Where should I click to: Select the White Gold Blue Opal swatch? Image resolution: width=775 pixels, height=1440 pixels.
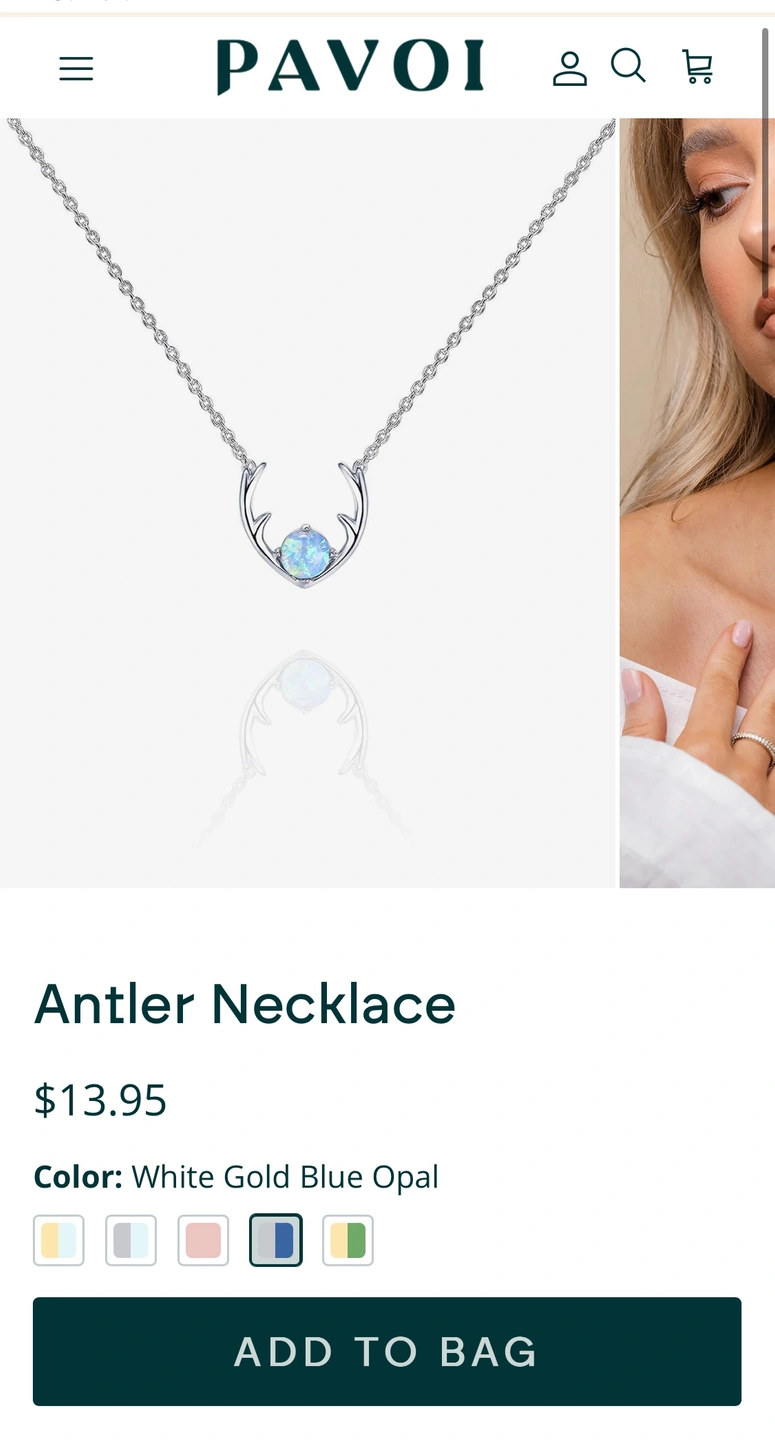276,1240
